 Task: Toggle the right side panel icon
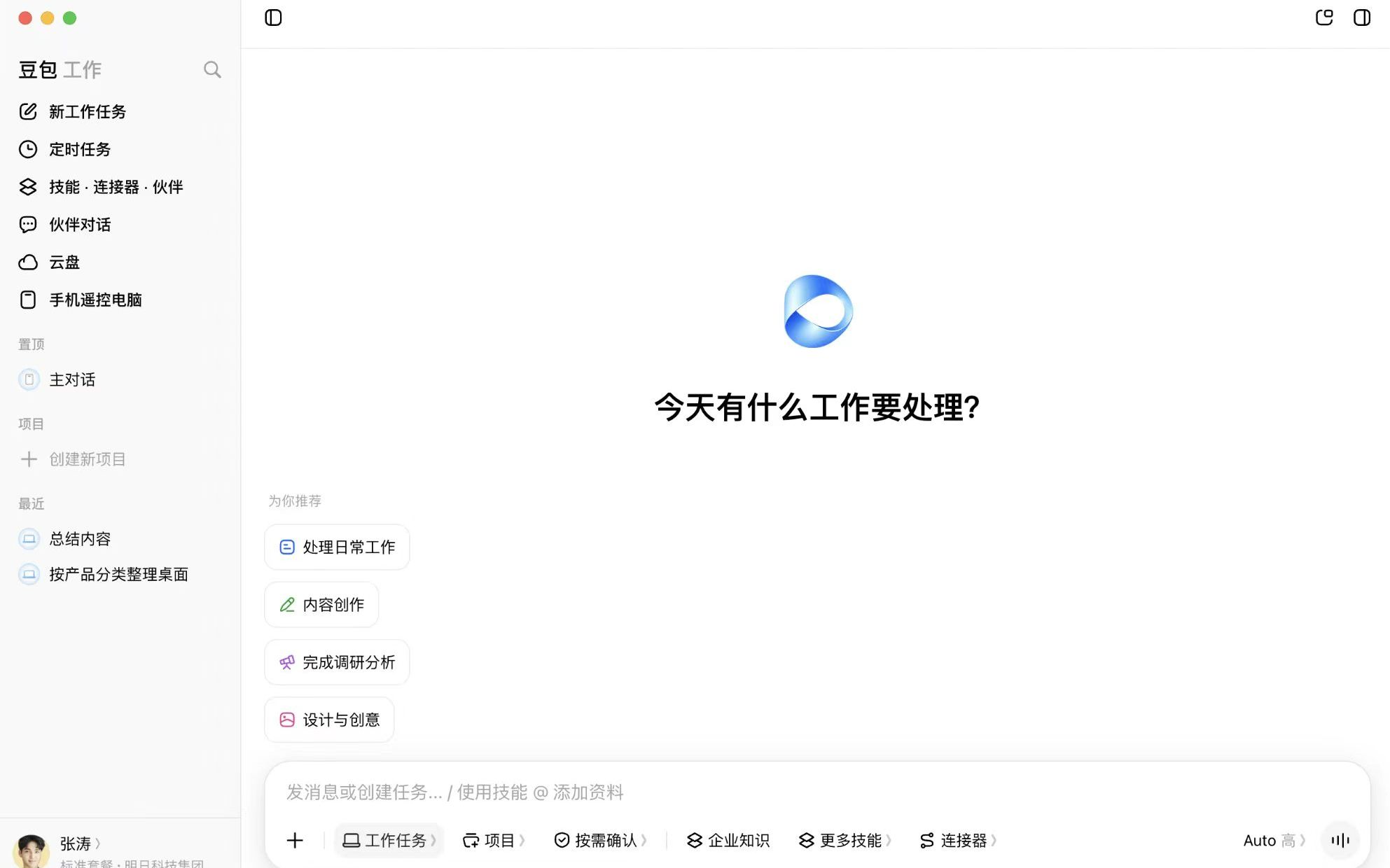tap(1361, 17)
